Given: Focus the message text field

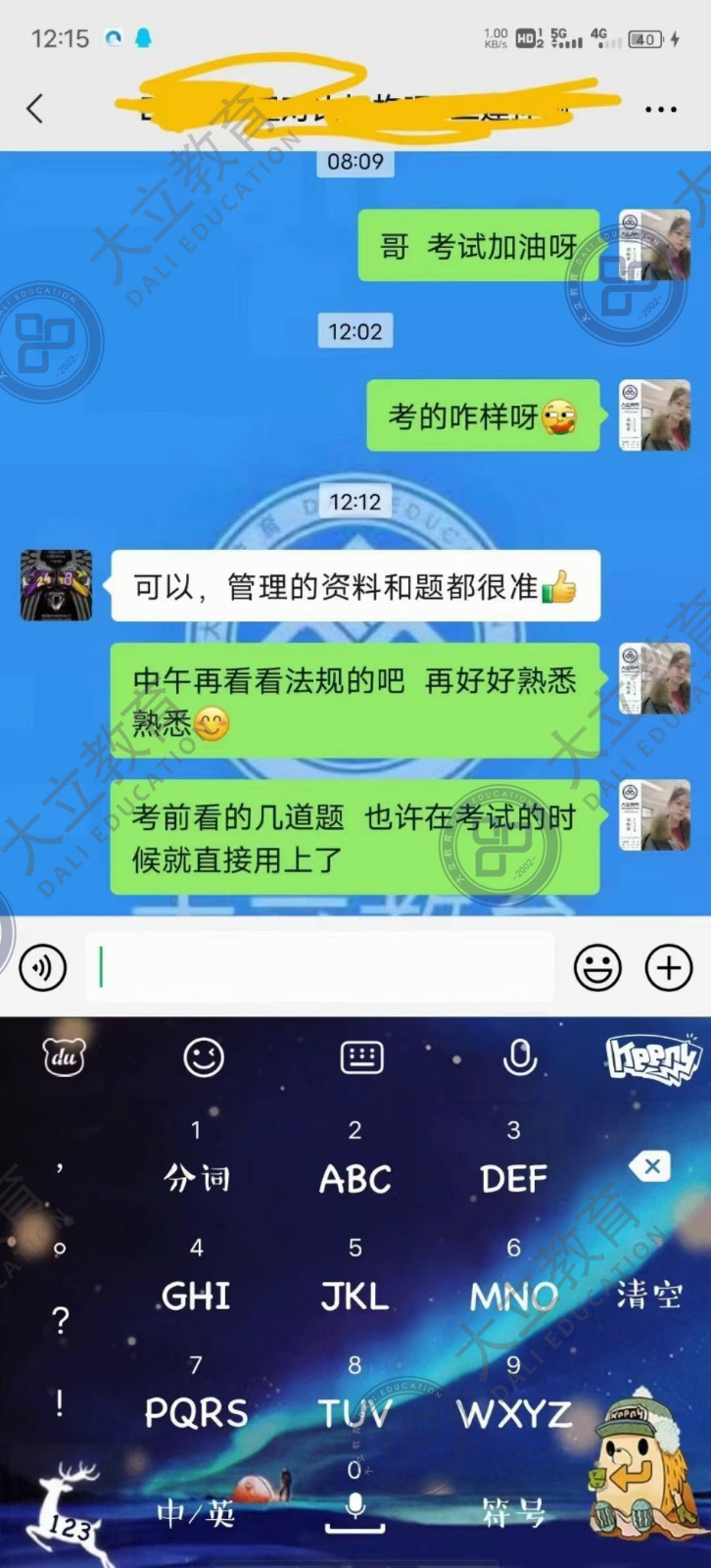Looking at the screenshot, I should [323, 967].
